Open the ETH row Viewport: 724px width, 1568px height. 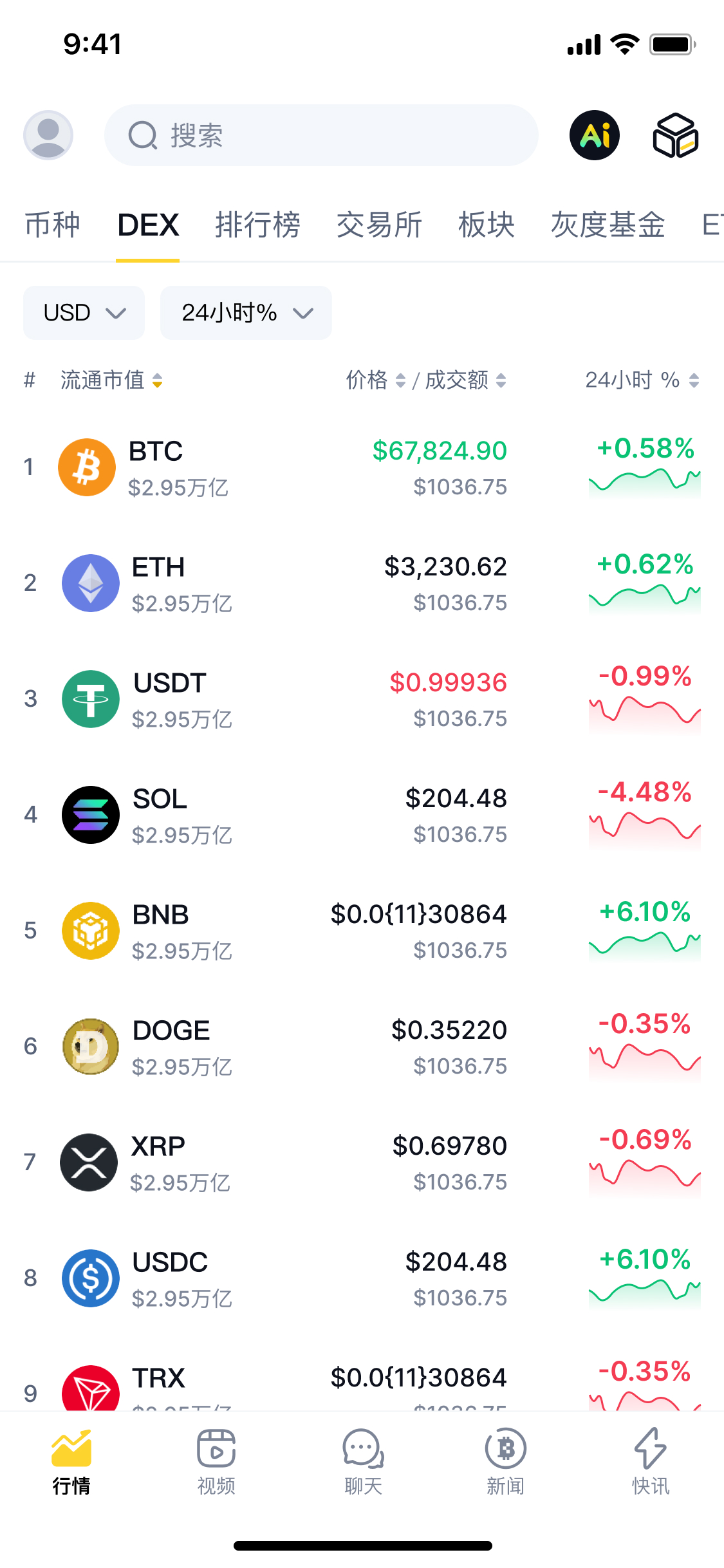point(362,584)
